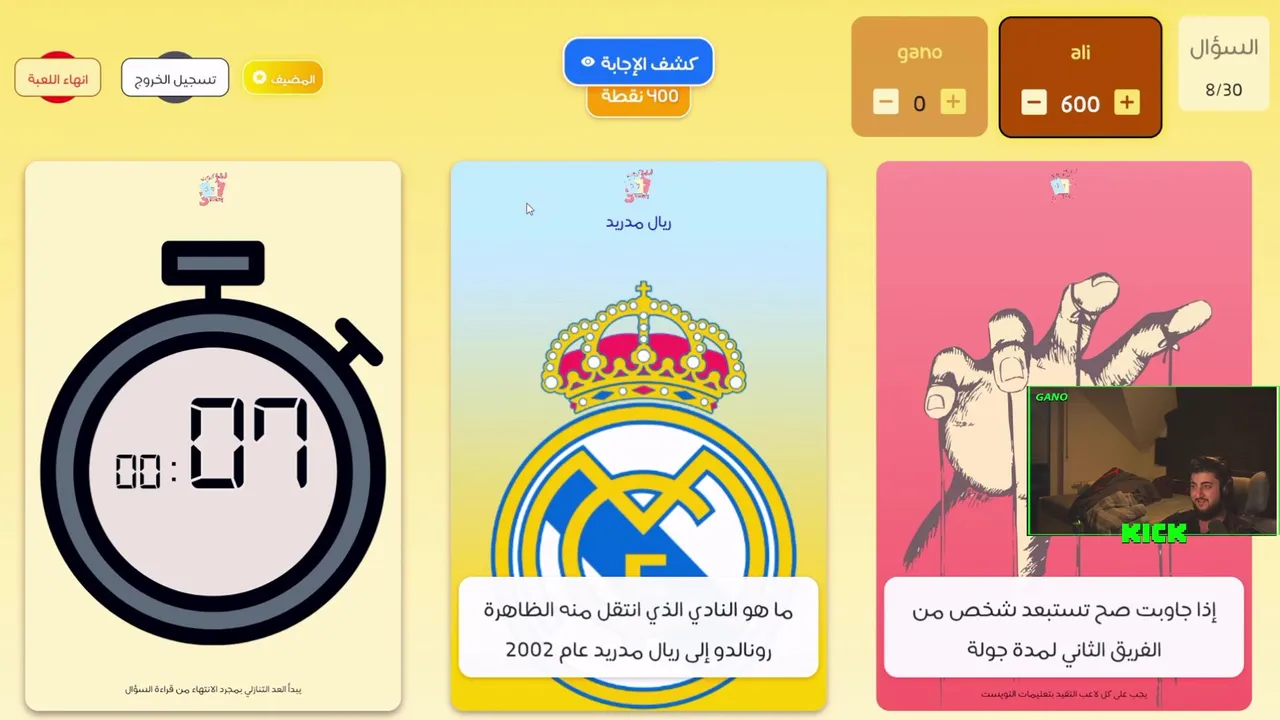Add points to gano's score

pos(953,102)
